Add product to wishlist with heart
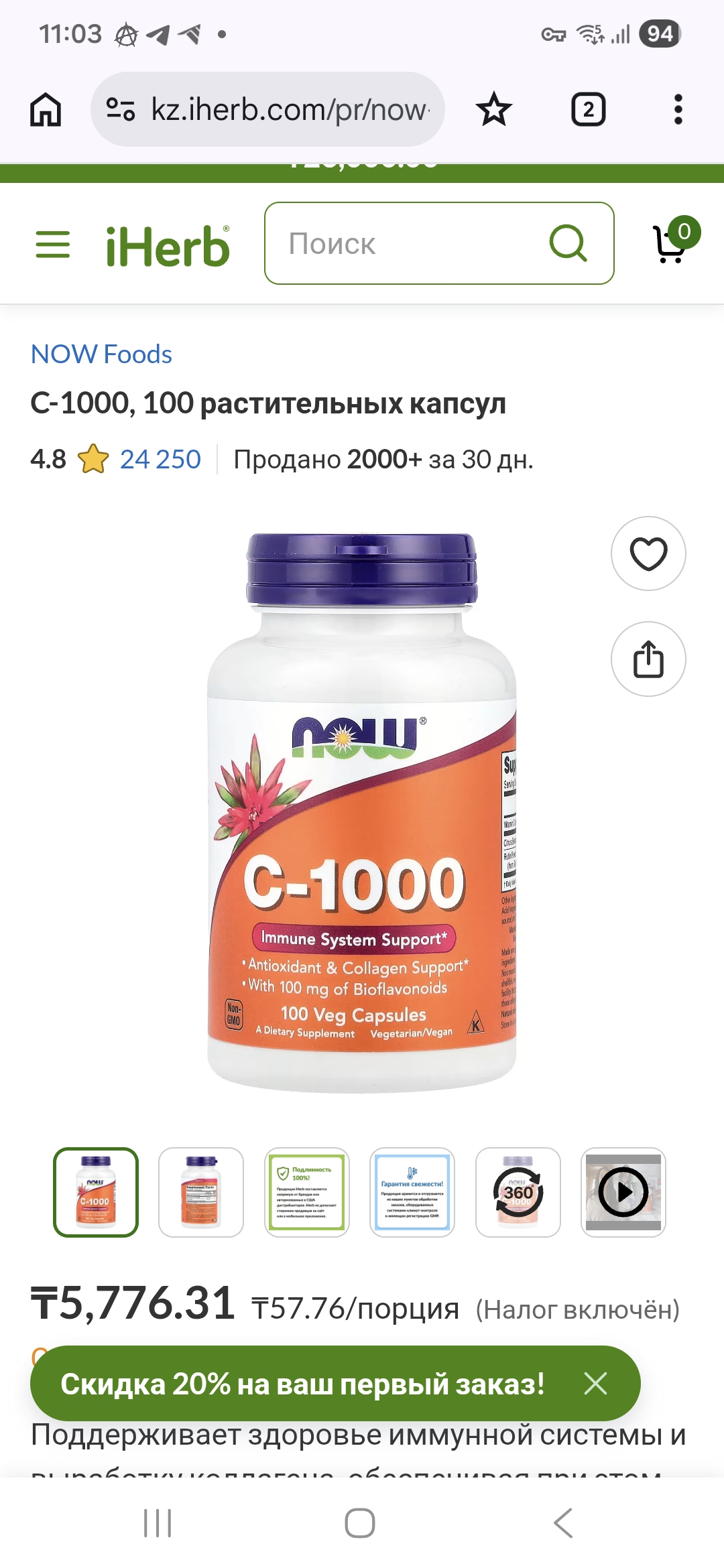 pyautogui.click(x=648, y=553)
